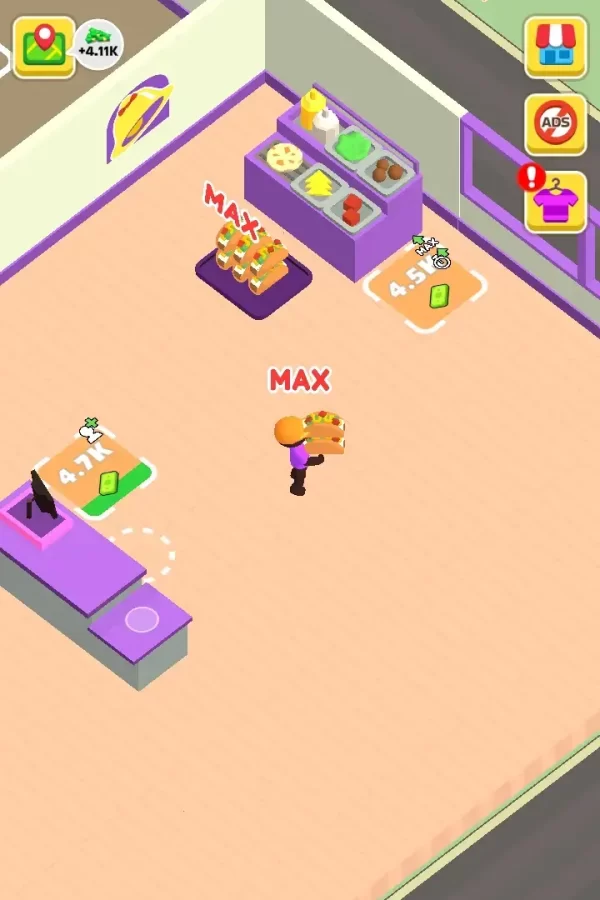Open the map button
This screenshot has width=600, height=900.
[x=44, y=46]
